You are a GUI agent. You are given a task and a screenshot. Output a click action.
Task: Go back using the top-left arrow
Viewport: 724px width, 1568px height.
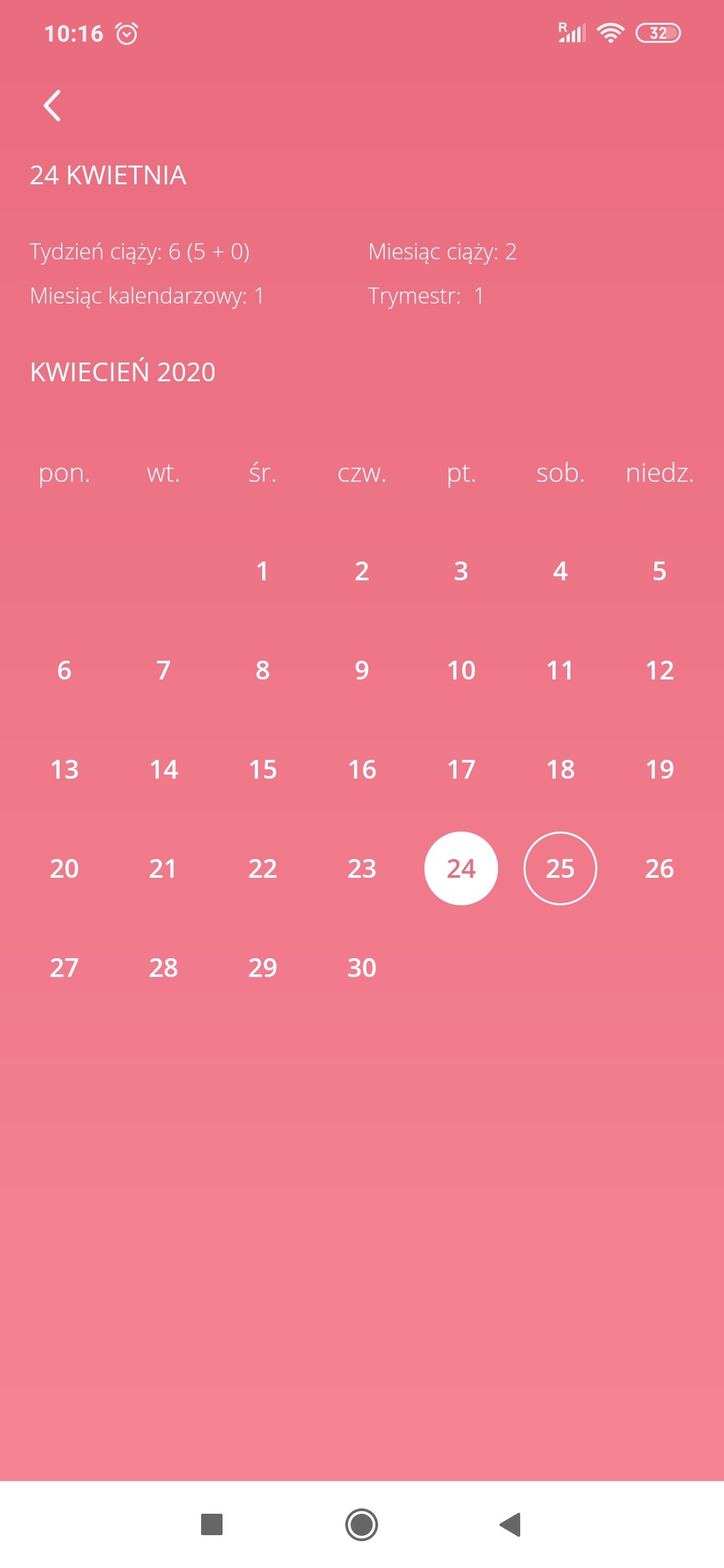[52, 106]
